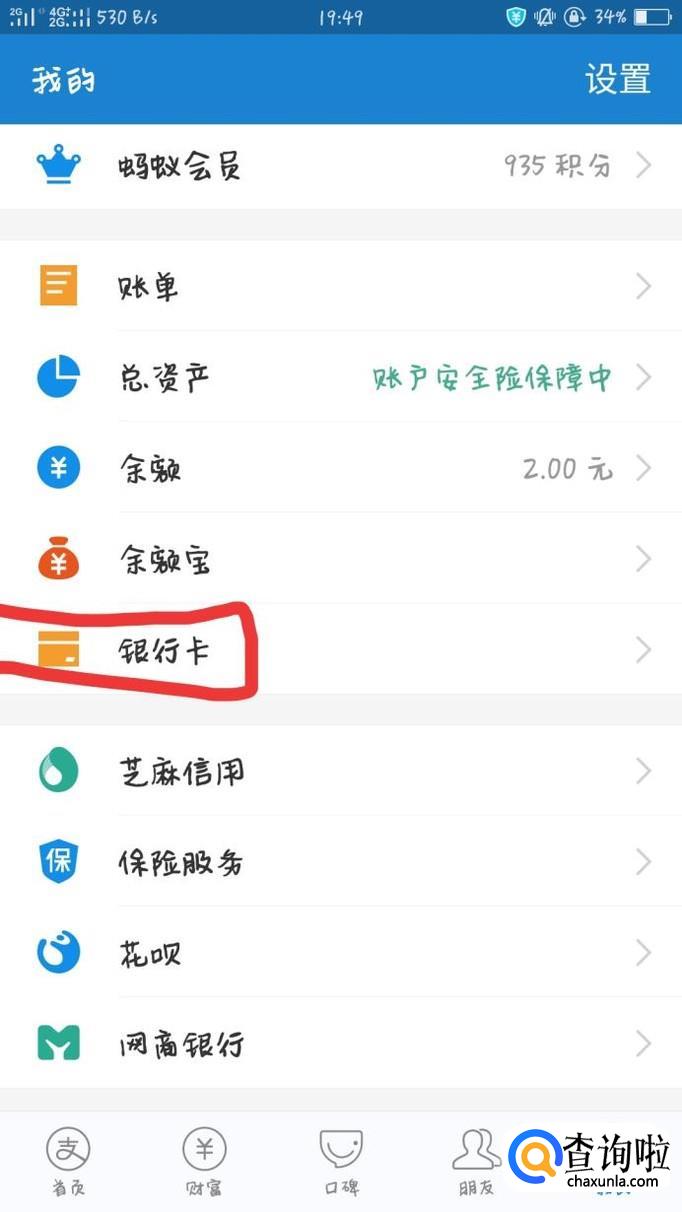Open the 余额宝 row
Image resolution: width=682 pixels, height=1212 pixels.
(x=340, y=560)
